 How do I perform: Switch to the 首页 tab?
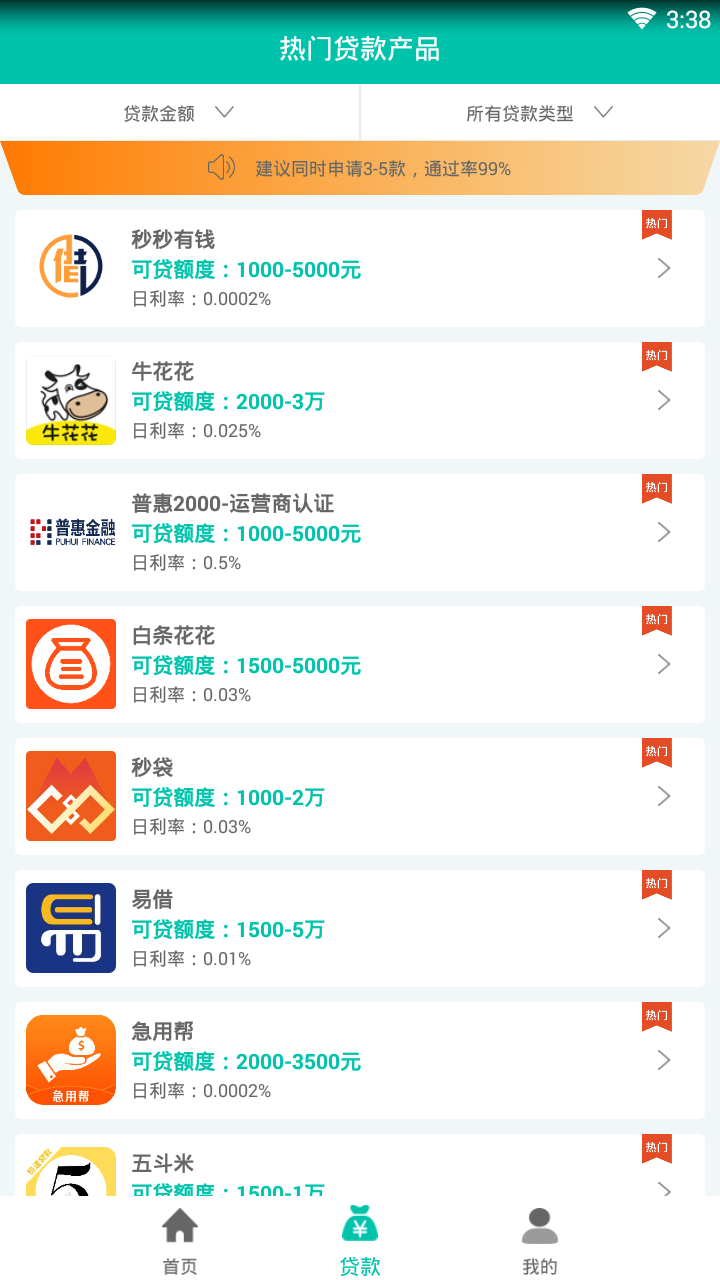click(x=180, y=1240)
